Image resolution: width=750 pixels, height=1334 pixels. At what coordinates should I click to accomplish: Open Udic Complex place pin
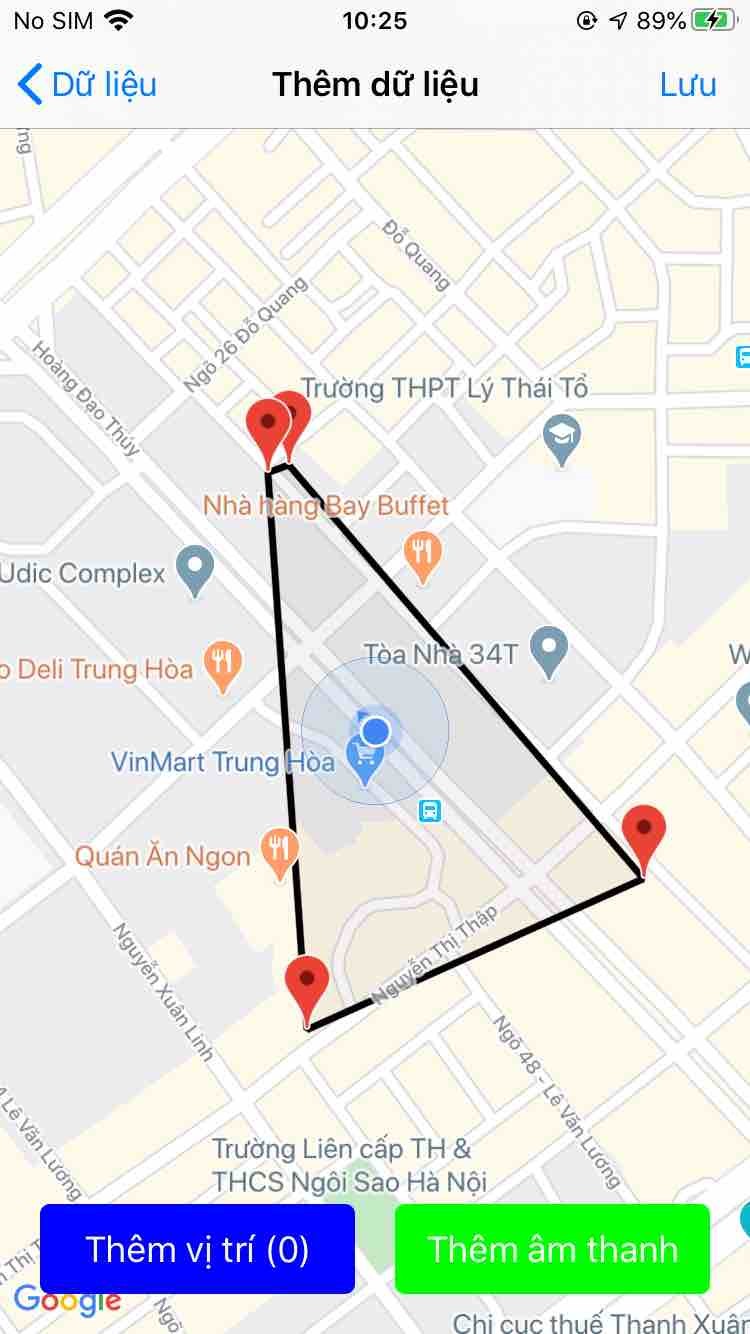194,572
